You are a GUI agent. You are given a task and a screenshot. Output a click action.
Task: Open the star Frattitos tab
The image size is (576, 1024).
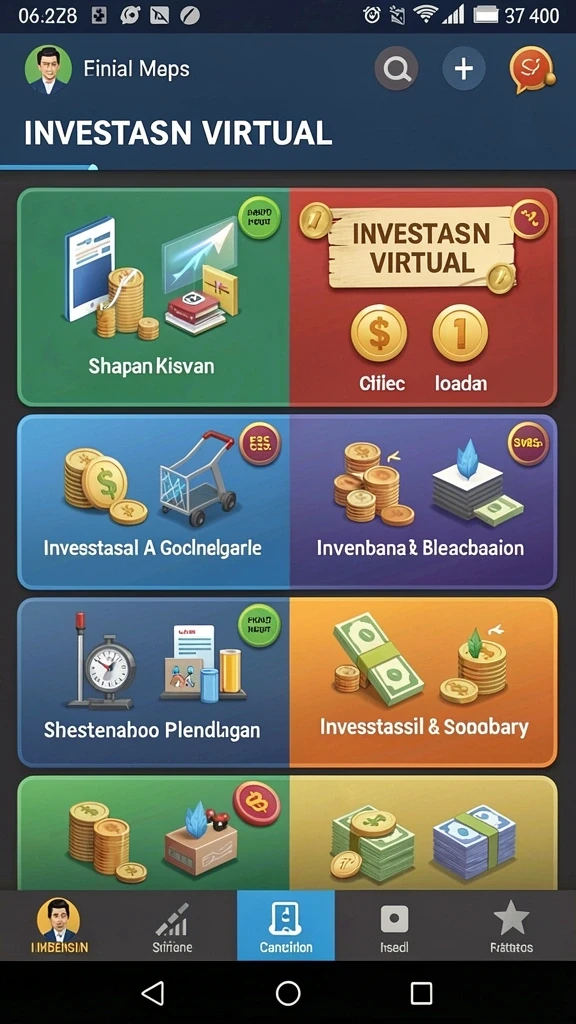511,925
